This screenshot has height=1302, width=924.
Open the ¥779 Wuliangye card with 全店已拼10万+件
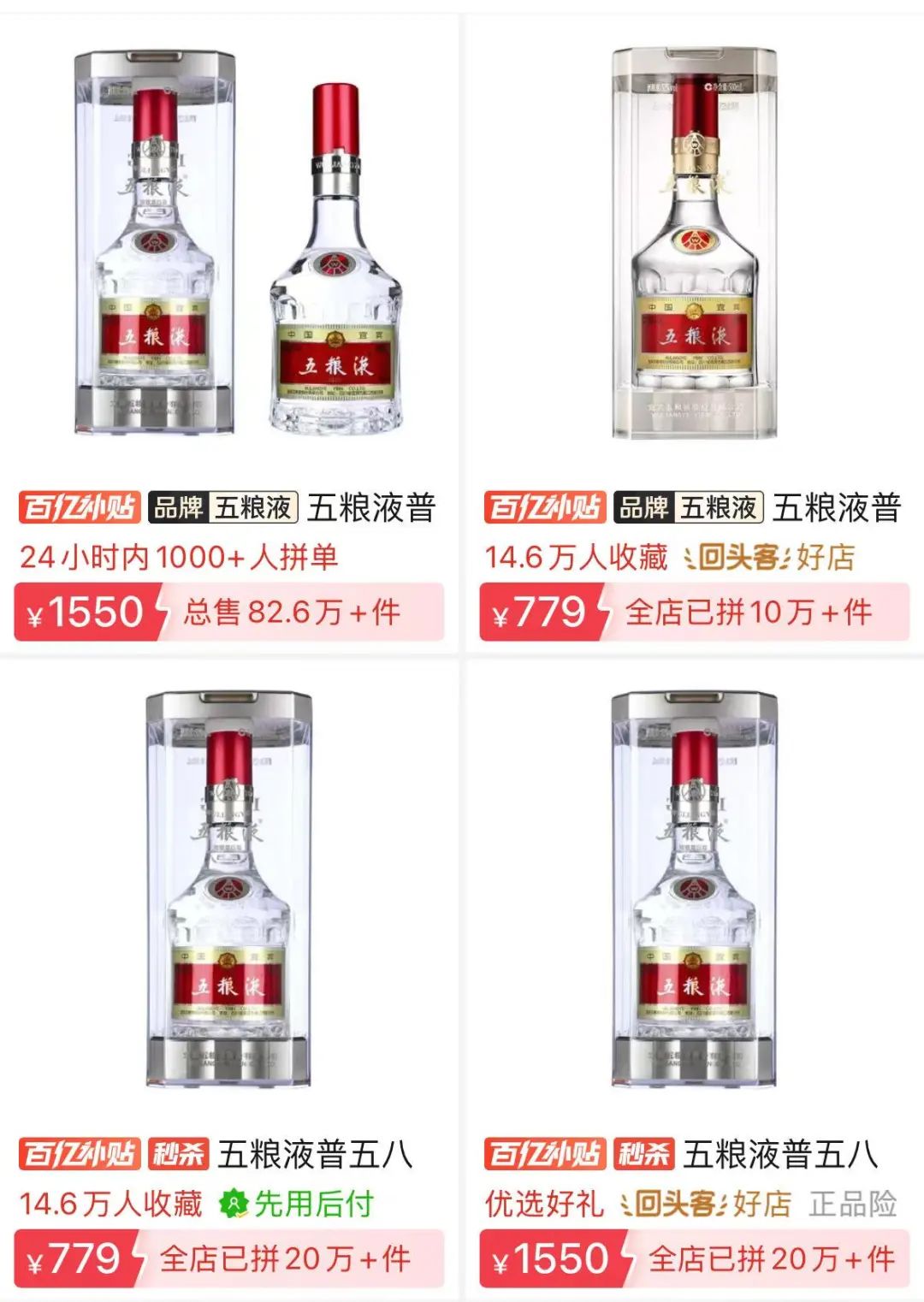[x=694, y=257]
